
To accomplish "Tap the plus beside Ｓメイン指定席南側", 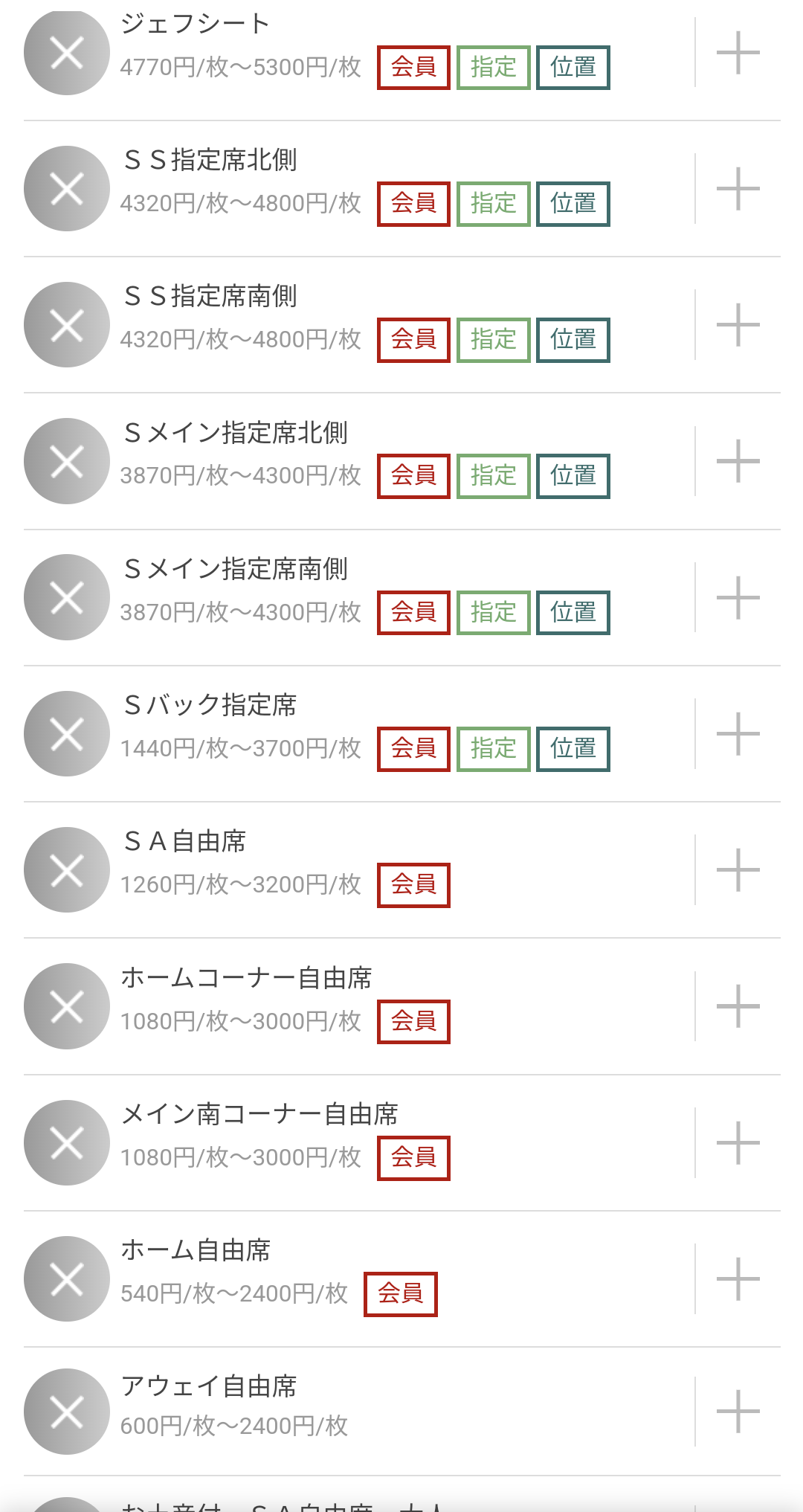I will (738, 598).
